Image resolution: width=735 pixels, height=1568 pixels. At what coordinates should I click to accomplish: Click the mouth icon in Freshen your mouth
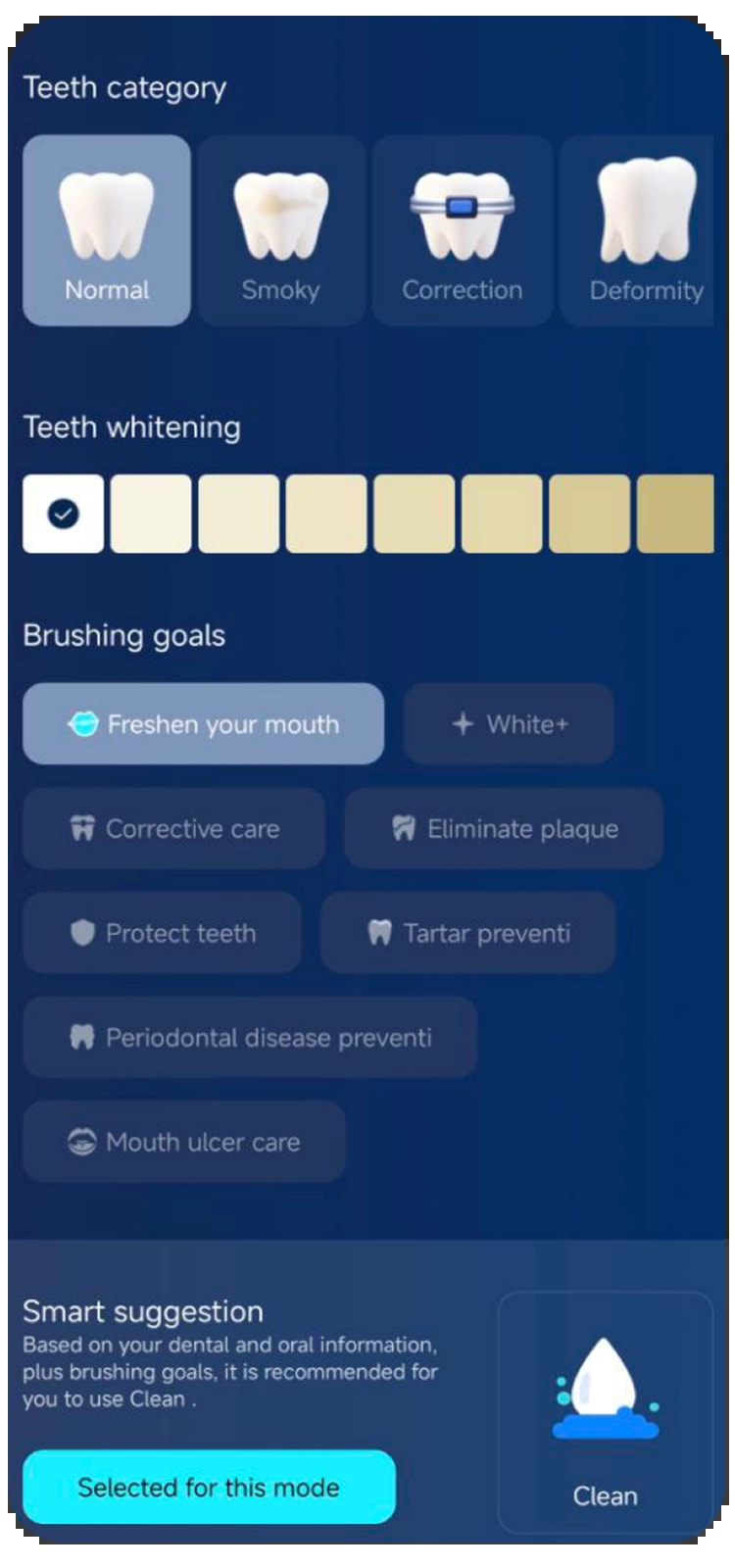82,724
